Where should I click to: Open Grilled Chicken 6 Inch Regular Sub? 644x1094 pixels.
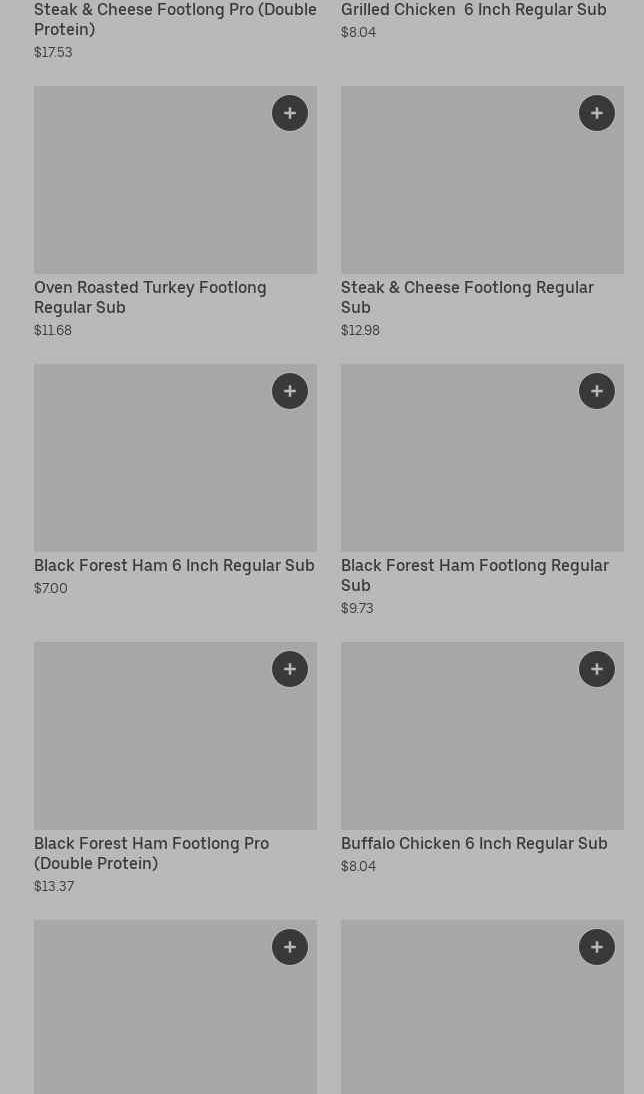[473, 10]
